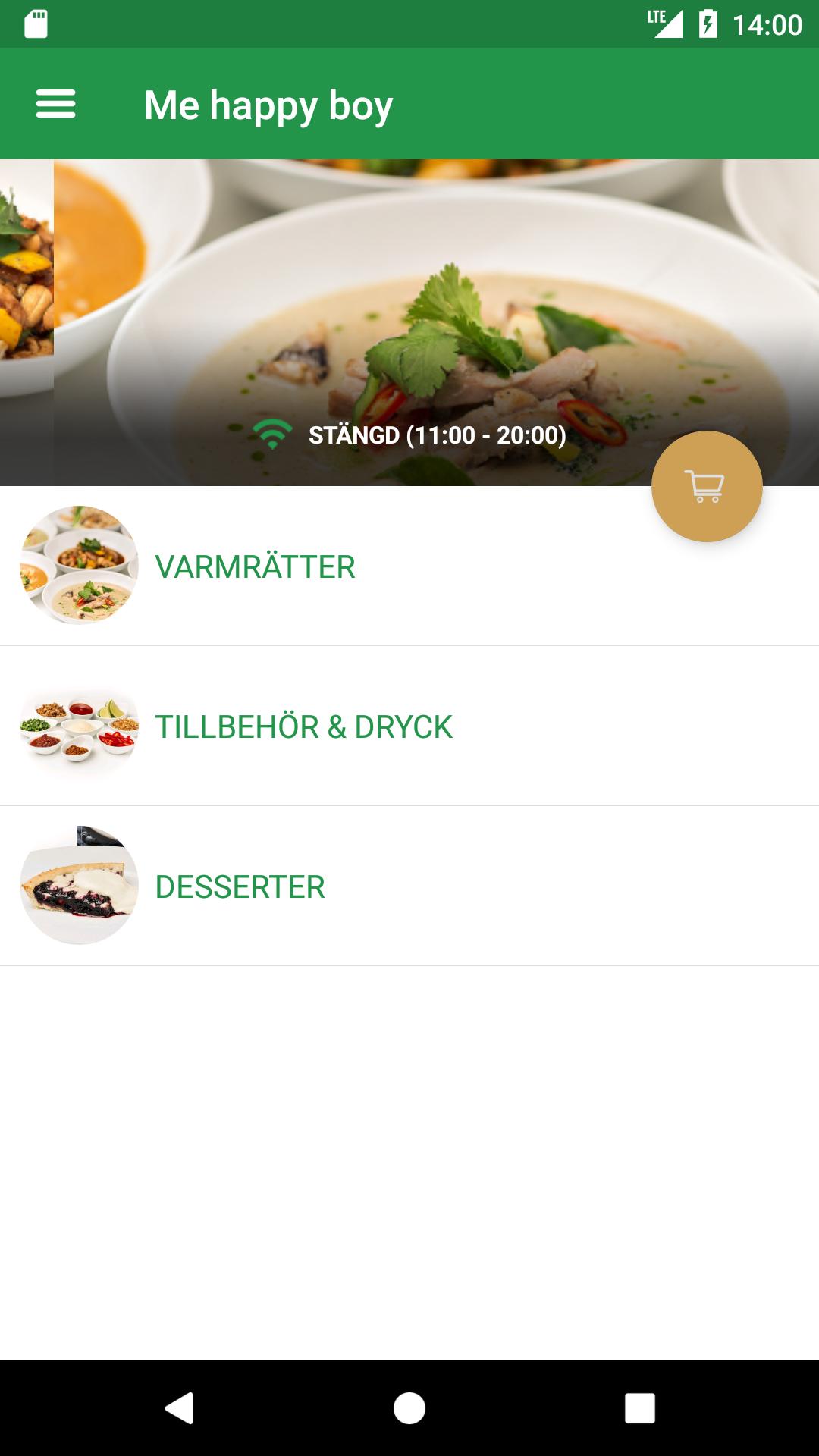Viewport: 819px width, 1456px height.
Task: Go back using system navigation
Action: click(x=180, y=1408)
